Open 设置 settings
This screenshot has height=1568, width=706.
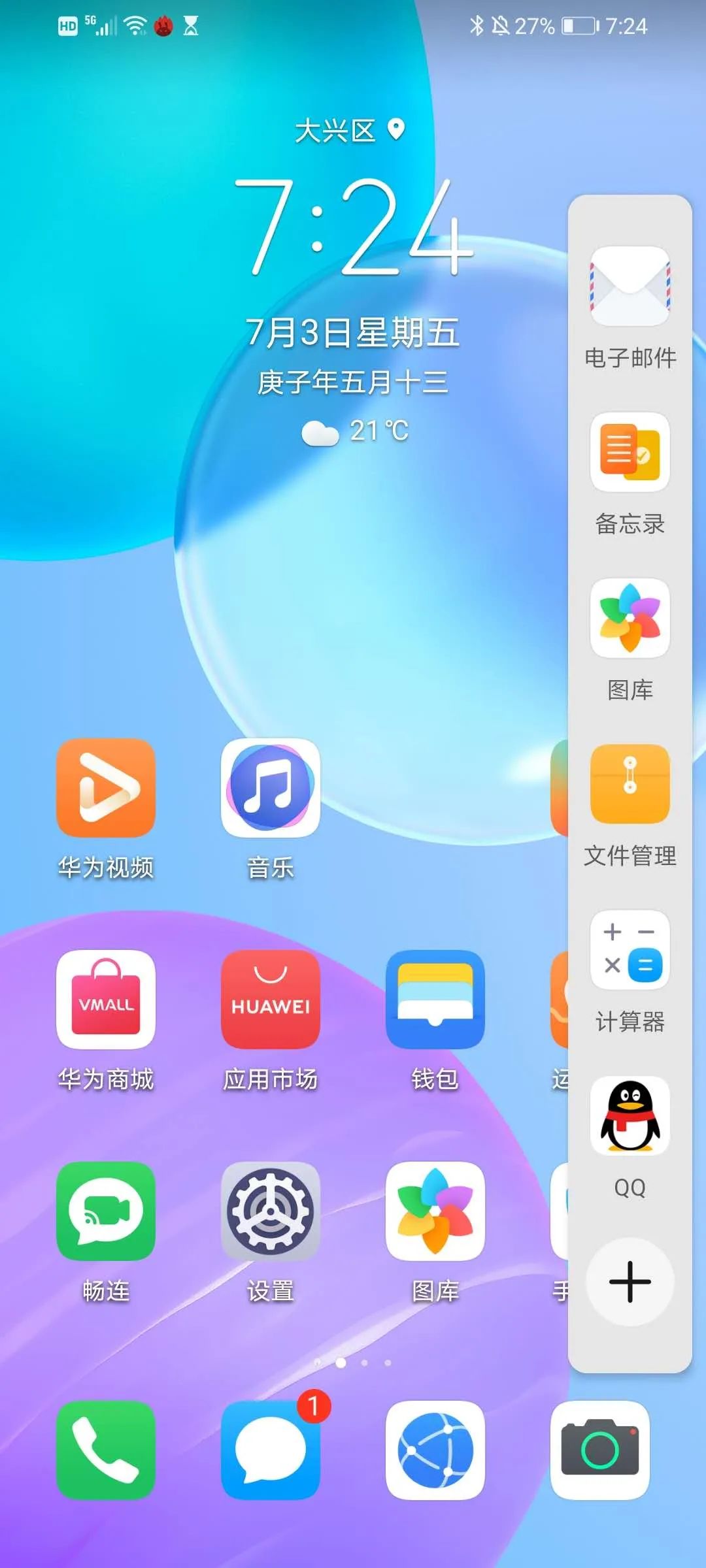(x=271, y=1211)
